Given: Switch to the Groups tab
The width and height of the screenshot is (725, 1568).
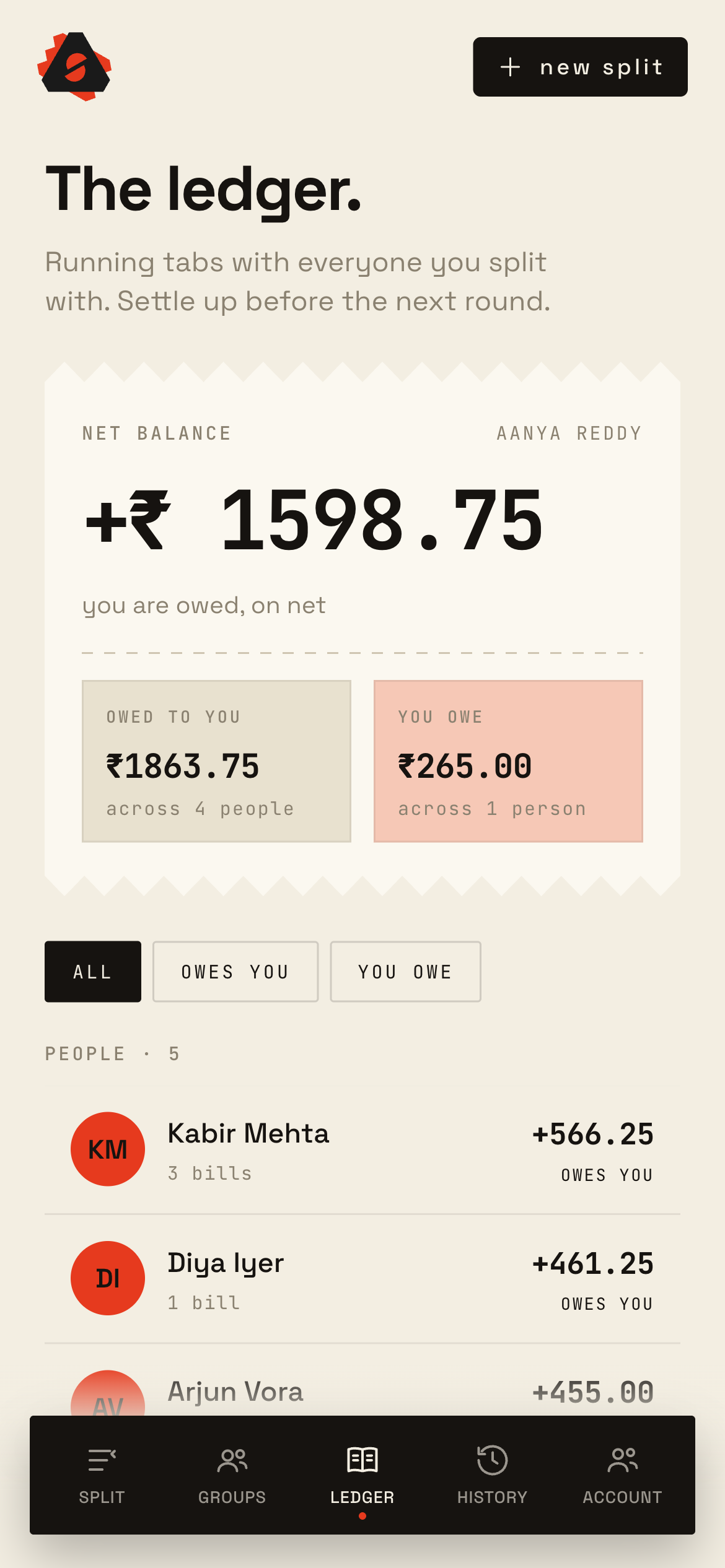Looking at the screenshot, I should point(232,1475).
